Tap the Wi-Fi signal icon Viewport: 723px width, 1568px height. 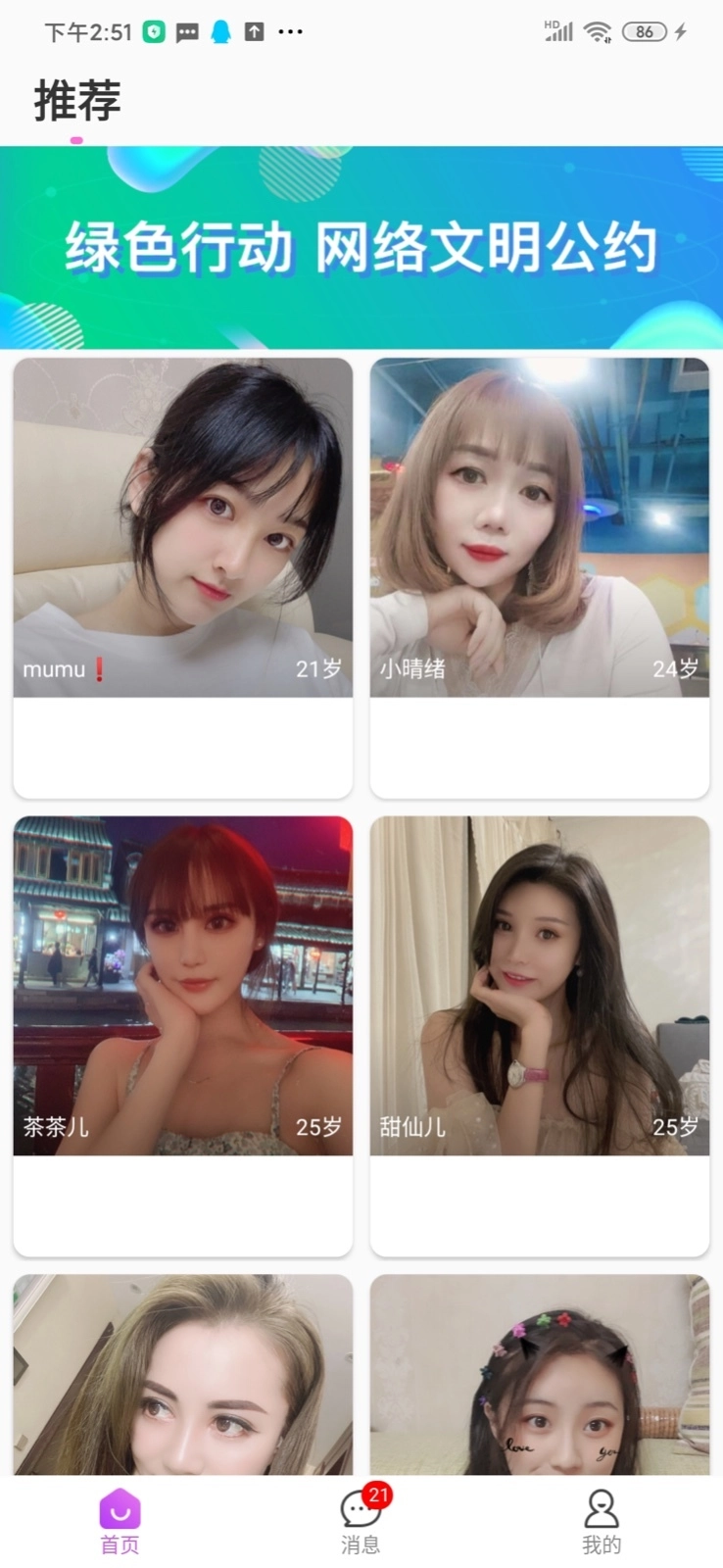tap(599, 30)
